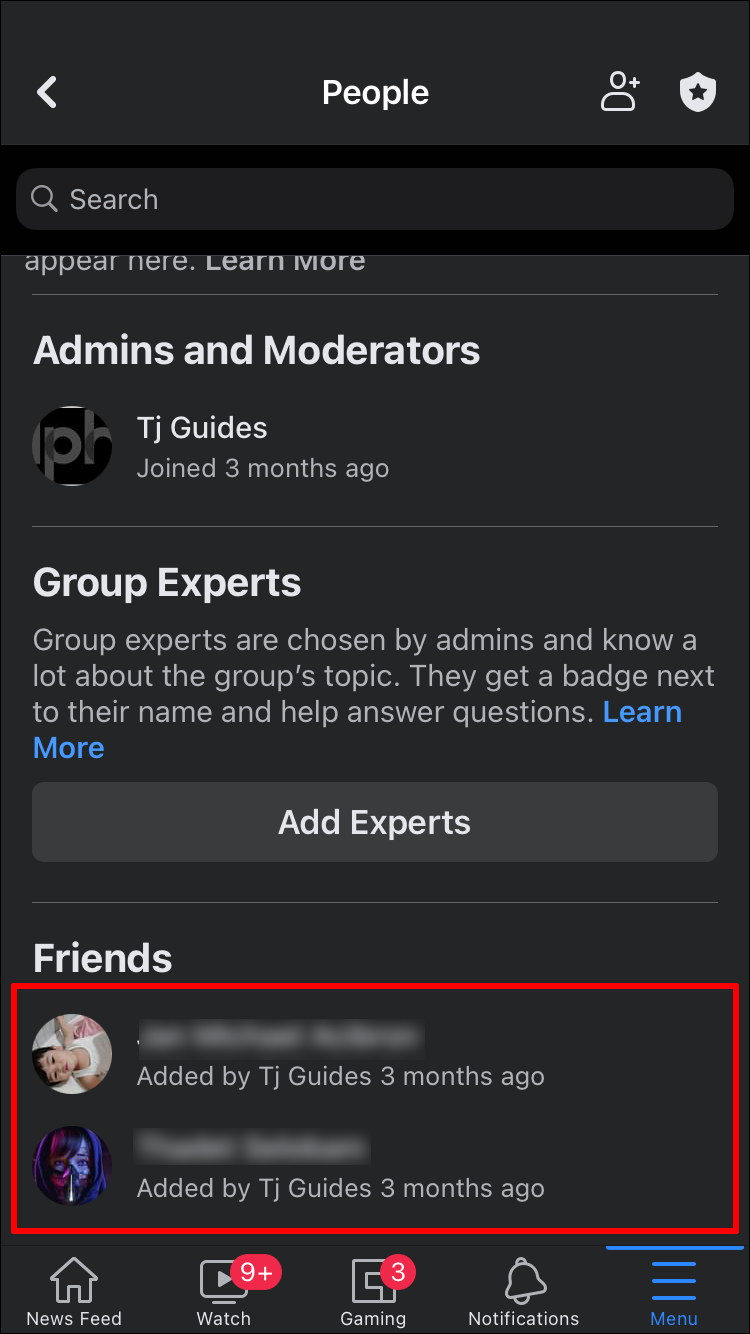Open the admin shield star icon
The image size is (750, 1334).
click(698, 93)
